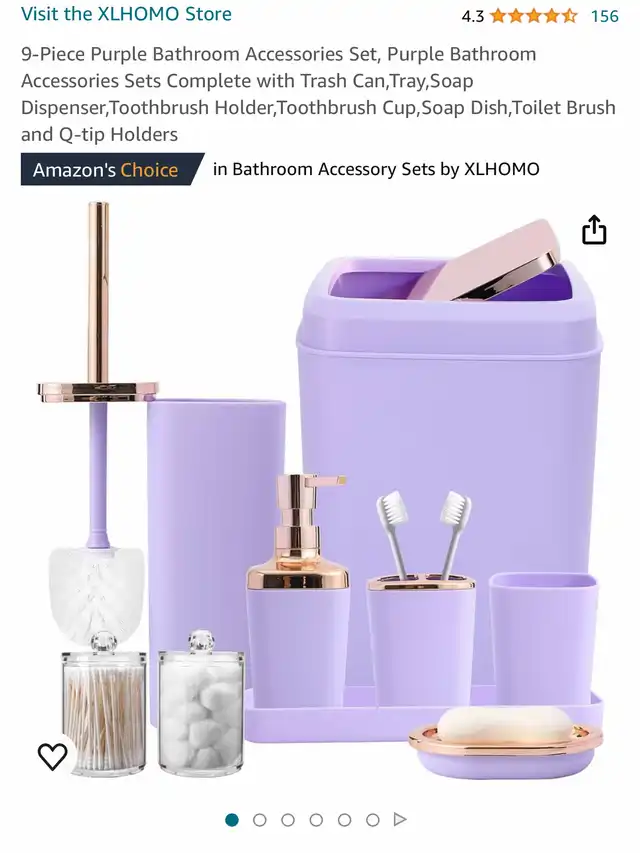Visit the XLHOMO Store link
Viewport: 640px width, 853px height.
pyautogui.click(x=126, y=14)
